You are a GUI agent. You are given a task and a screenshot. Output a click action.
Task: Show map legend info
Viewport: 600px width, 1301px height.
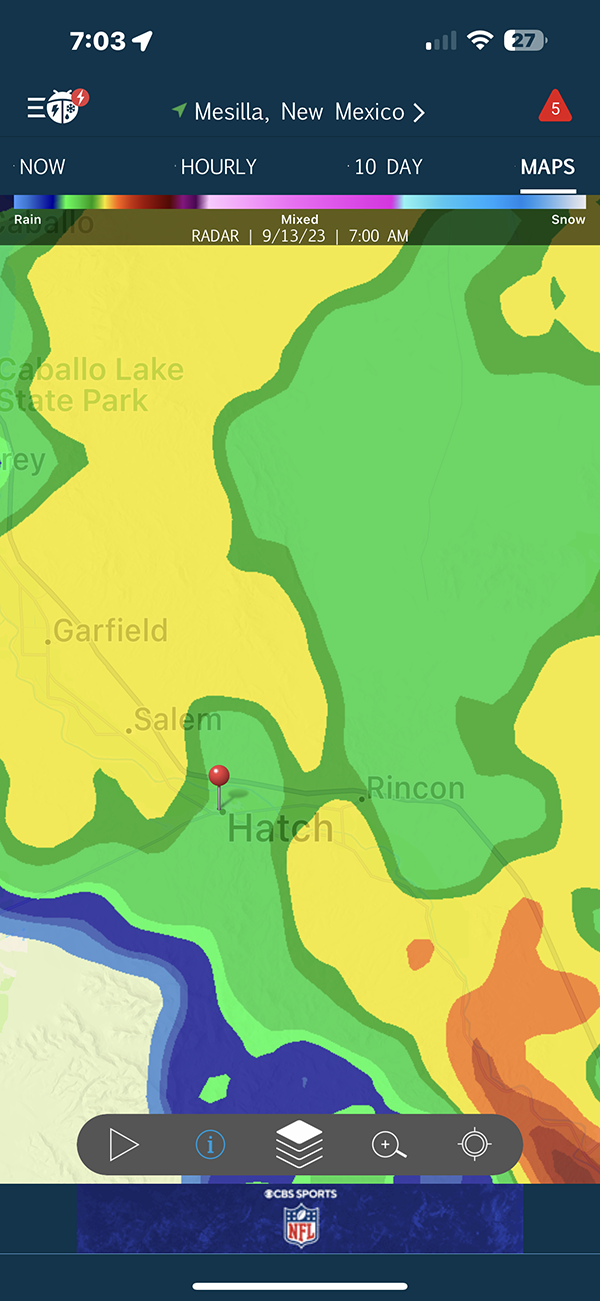click(x=210, y=1144)
